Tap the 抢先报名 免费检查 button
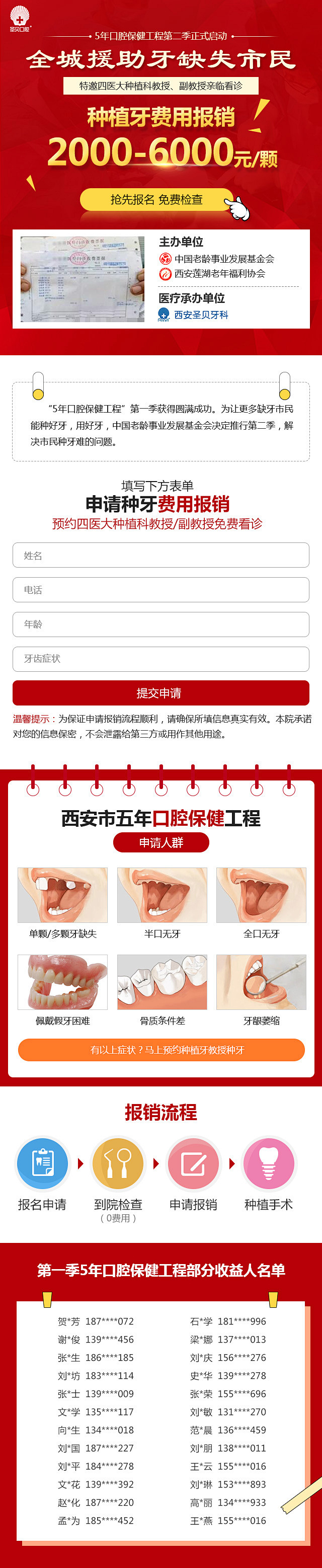 pyautogui.click(x=156, y=199)
